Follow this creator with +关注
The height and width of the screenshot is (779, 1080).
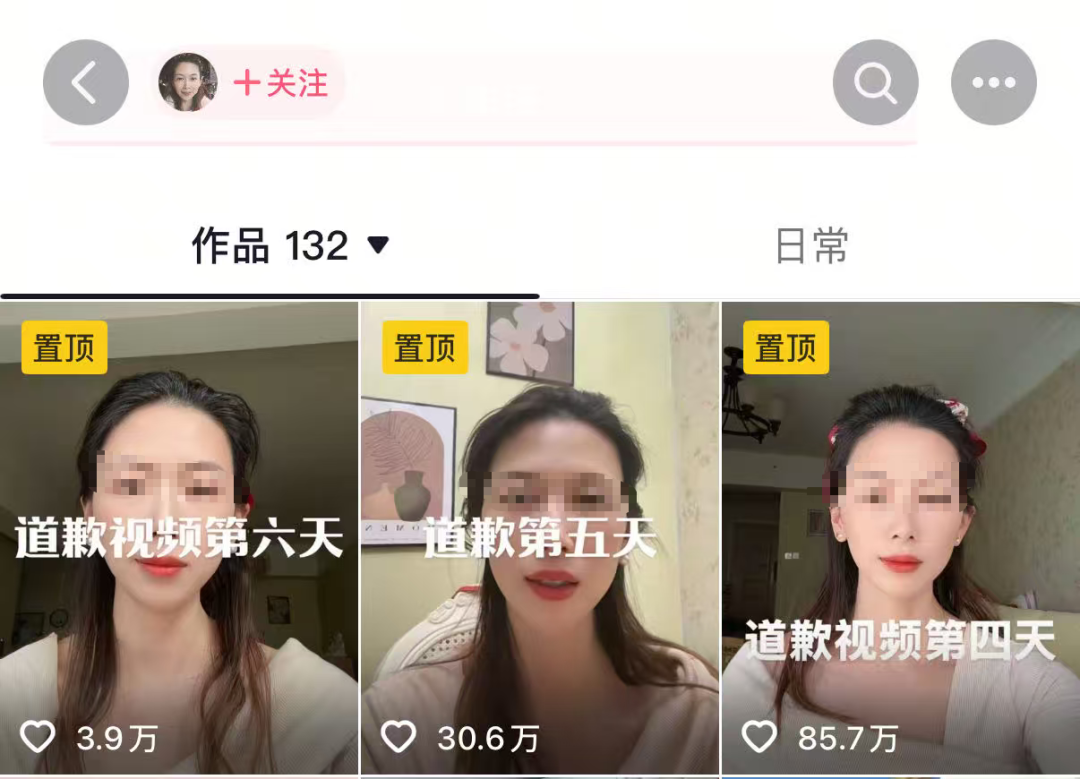coord(281,83)
